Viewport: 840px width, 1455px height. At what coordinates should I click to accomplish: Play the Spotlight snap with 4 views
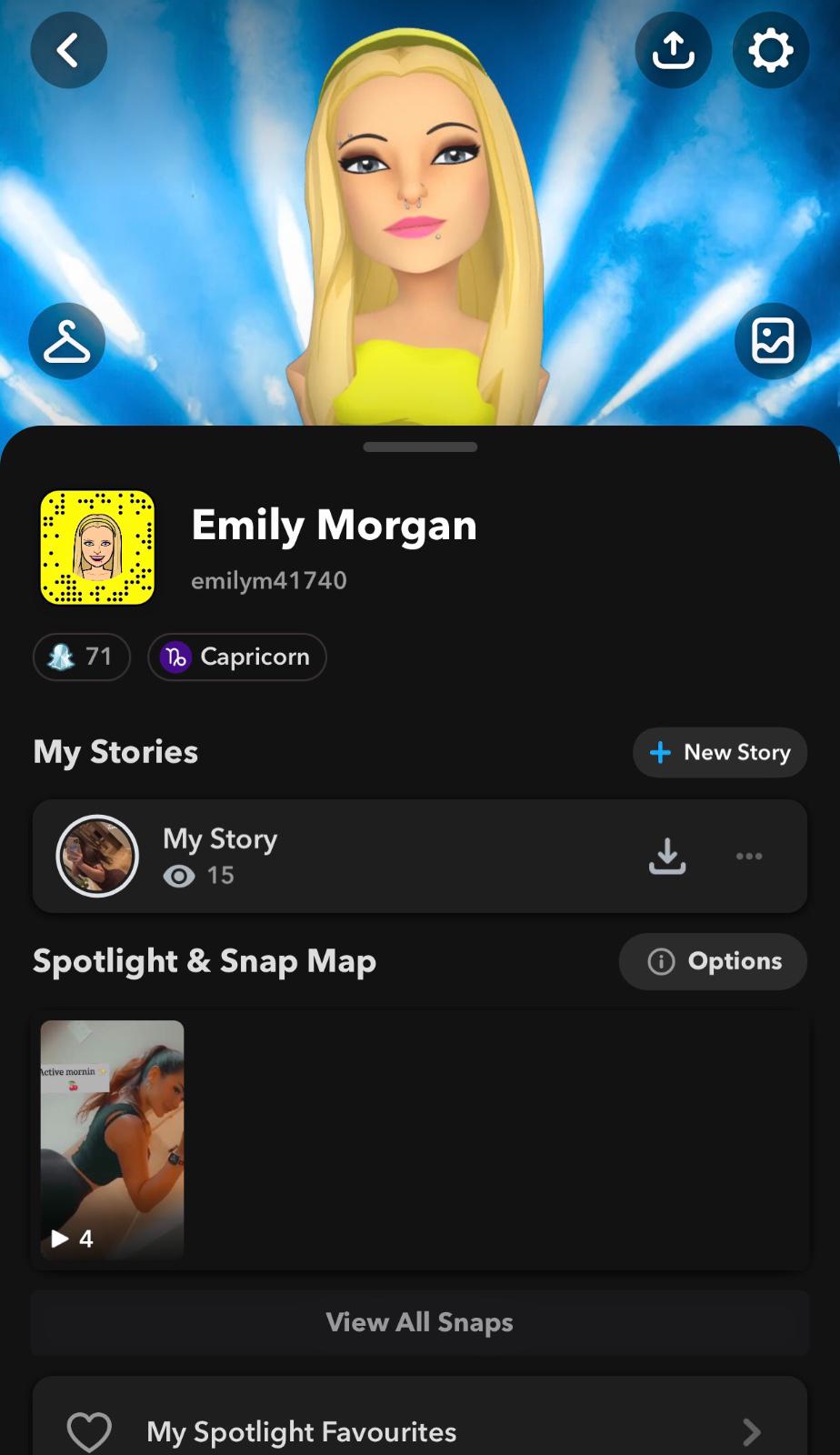(x=112, y=1139)
